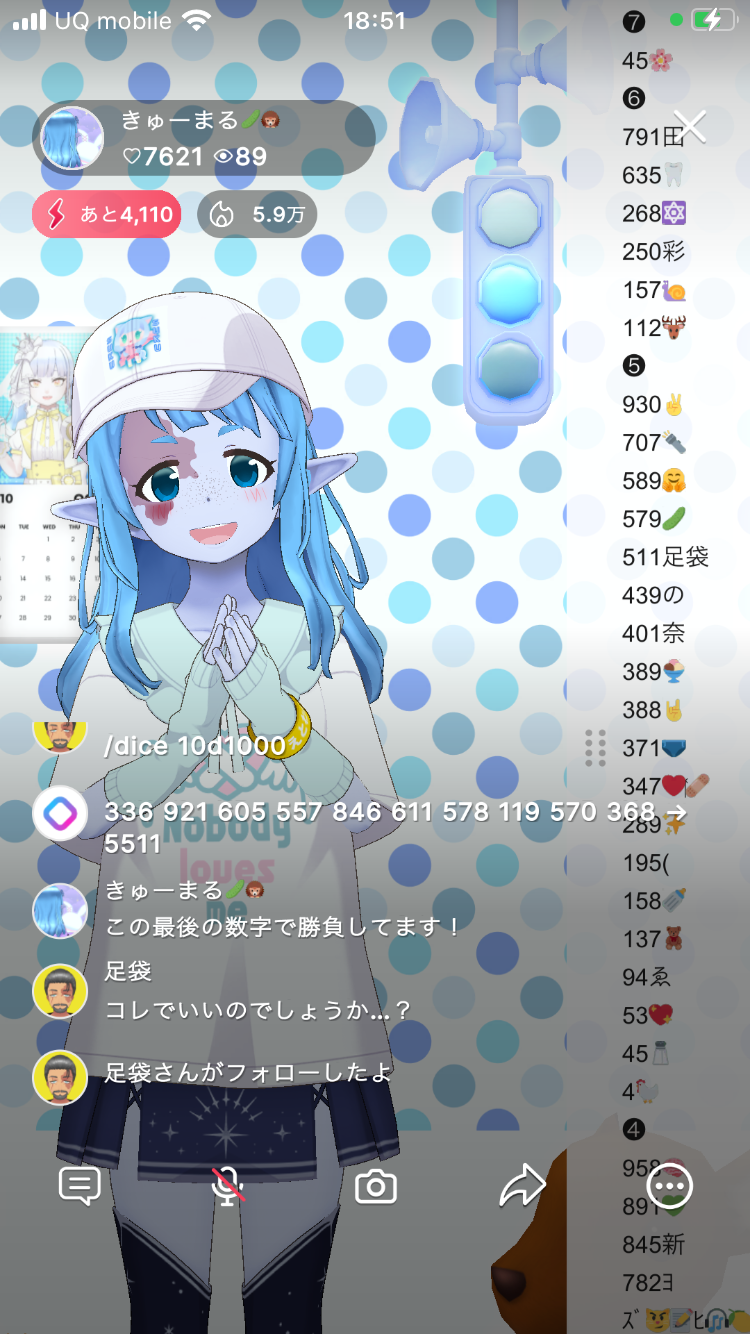Open きゅーまる's avatar in the comment list
The width and height of the screenshot is (750, 1334).
[x=60, y=911]
